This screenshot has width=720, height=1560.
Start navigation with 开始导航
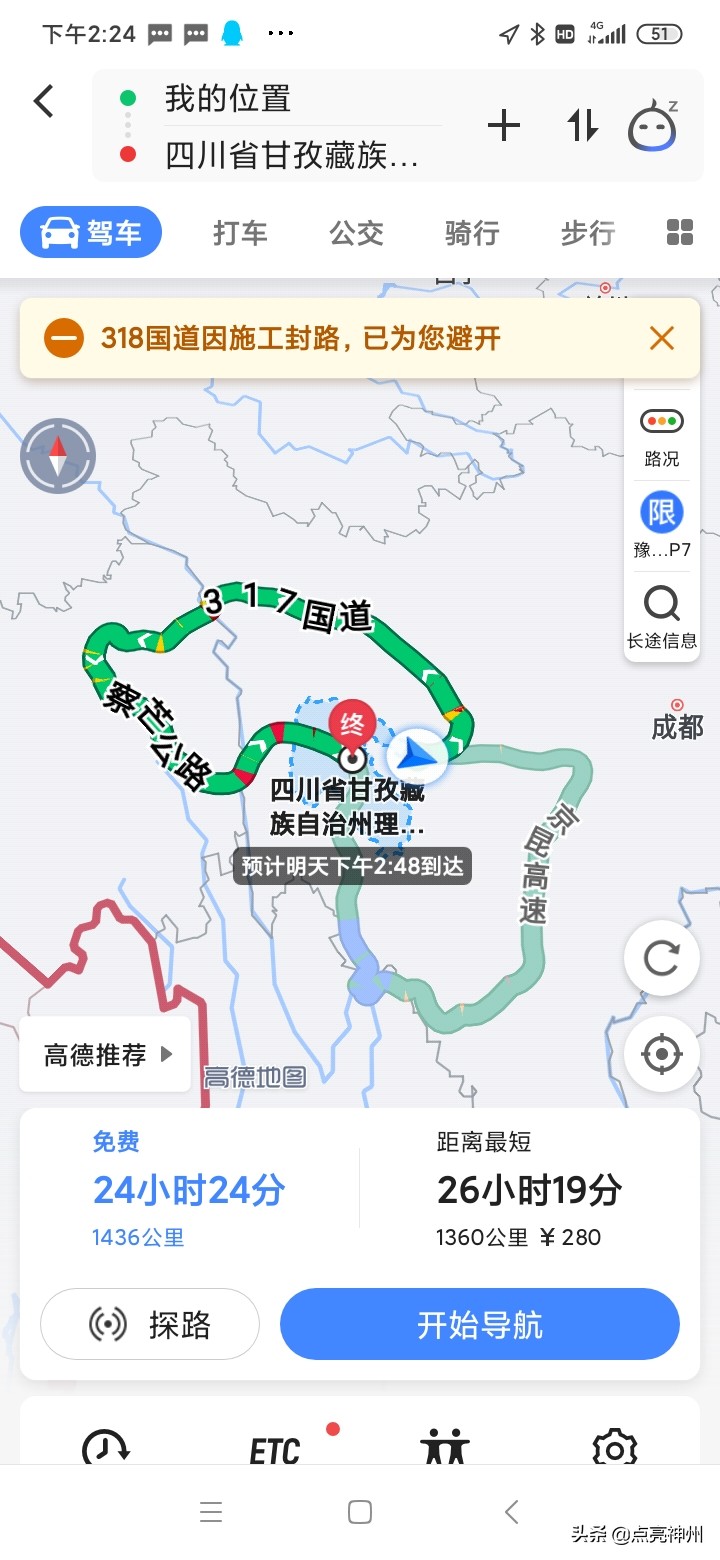[480, 1325]
